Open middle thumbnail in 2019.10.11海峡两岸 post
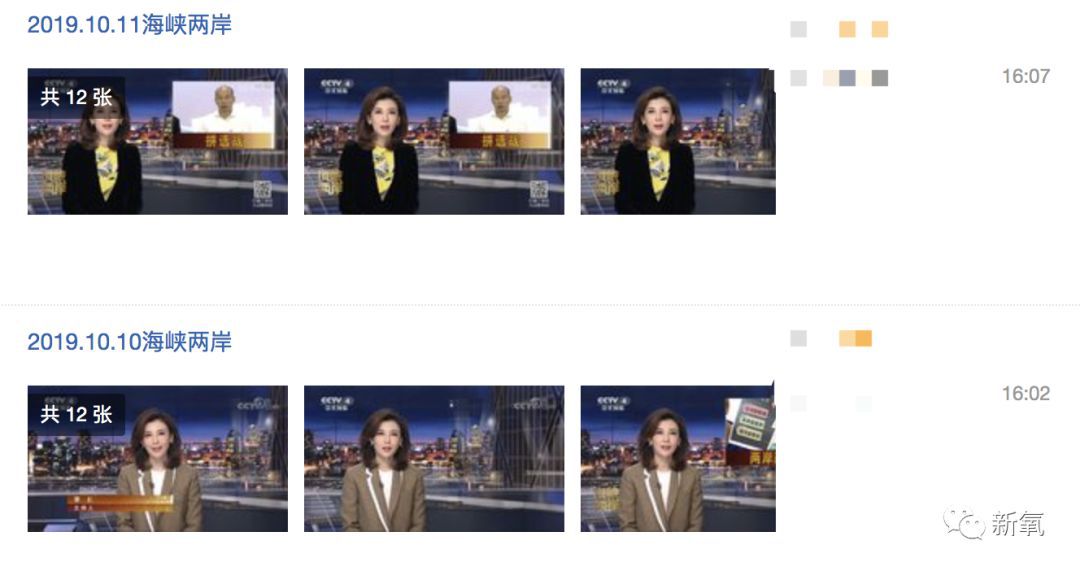 (433, 141)
